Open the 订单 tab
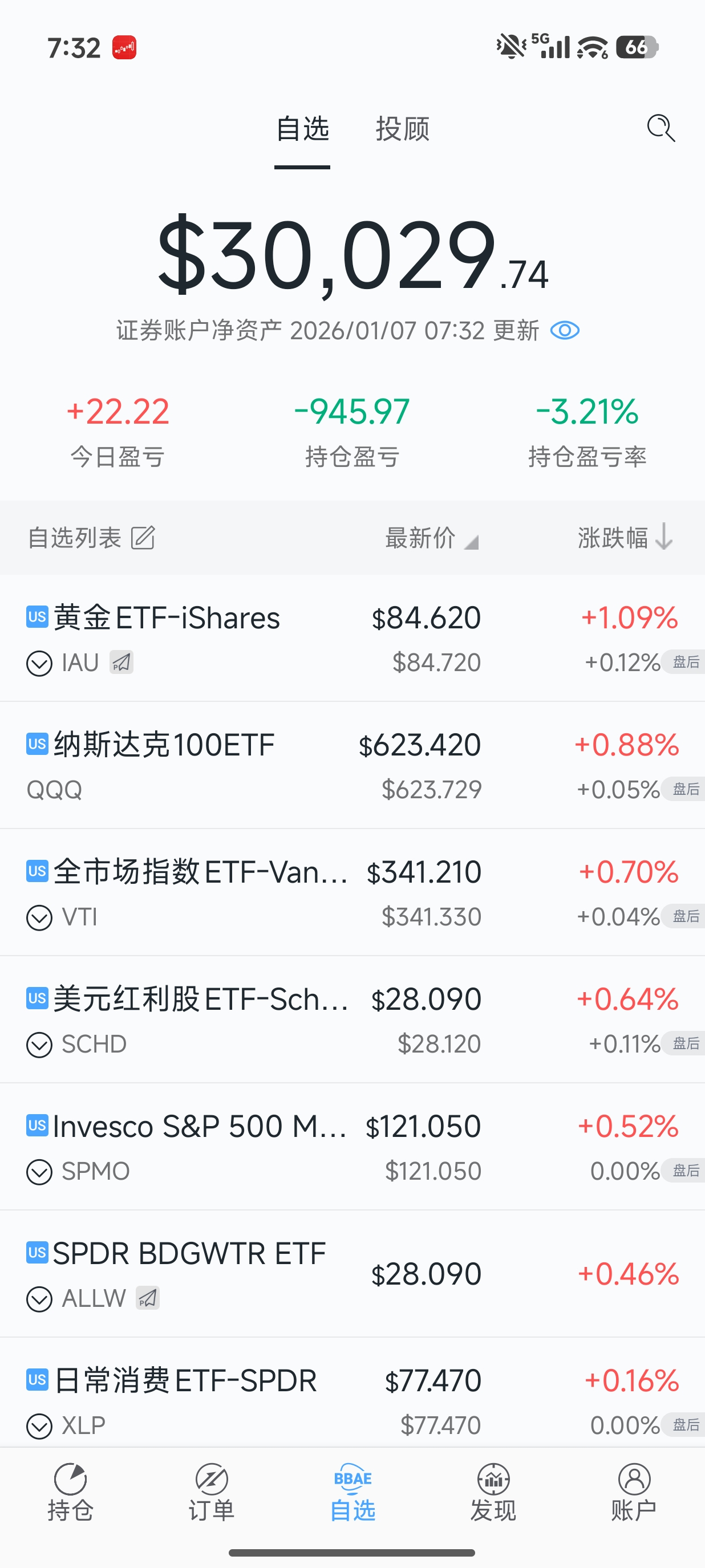This screenshot has height=1568, width=705. [x=211, y=1493]
